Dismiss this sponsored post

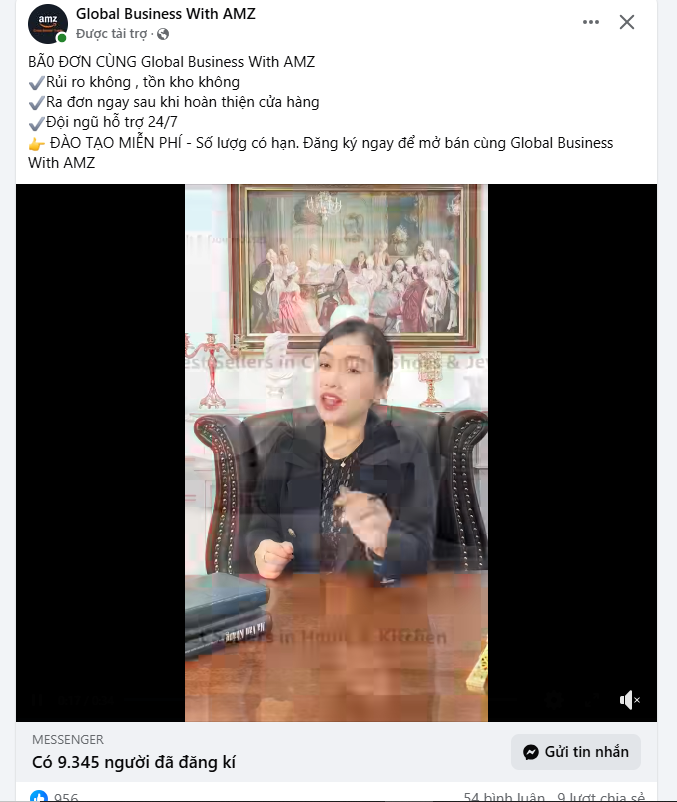tap(627, 22)
